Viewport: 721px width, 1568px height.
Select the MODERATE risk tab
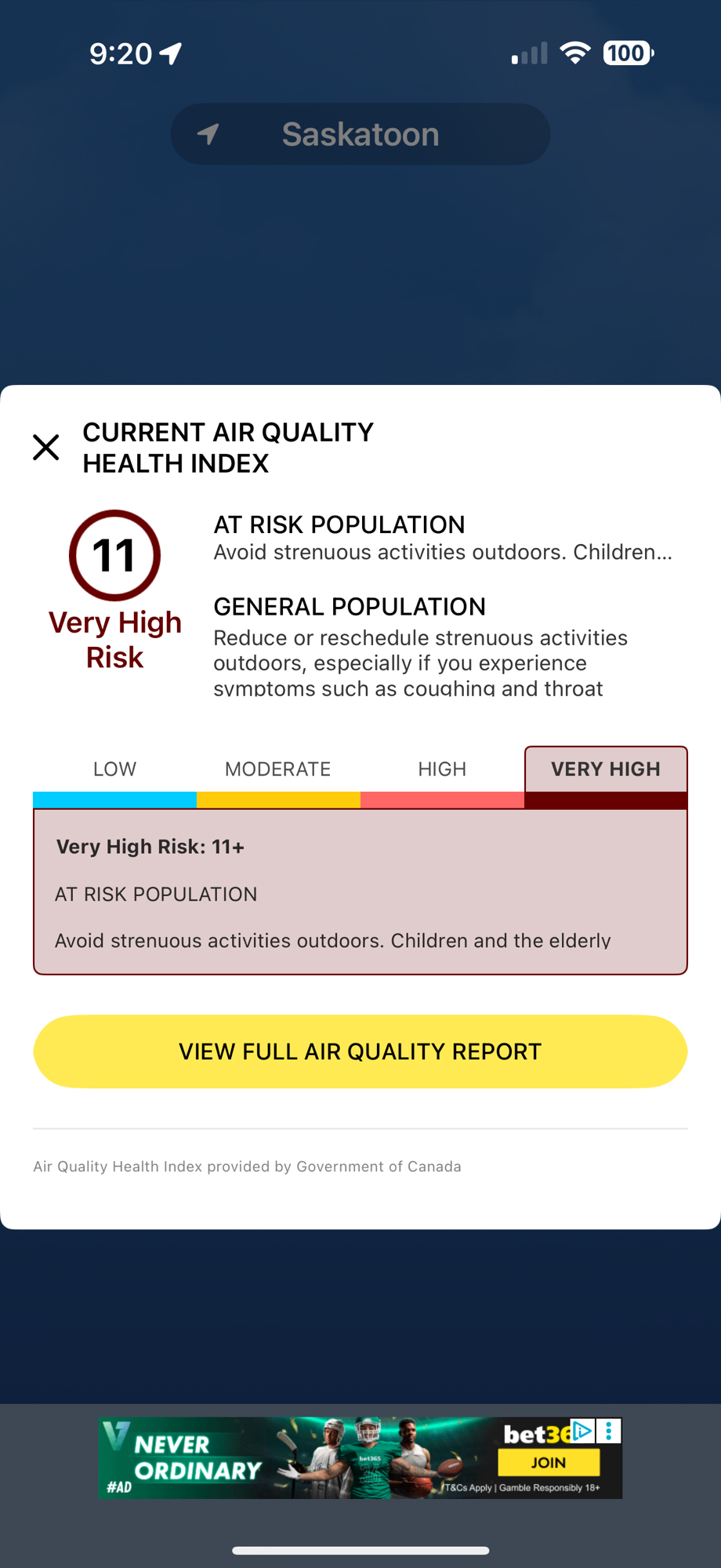278,770
